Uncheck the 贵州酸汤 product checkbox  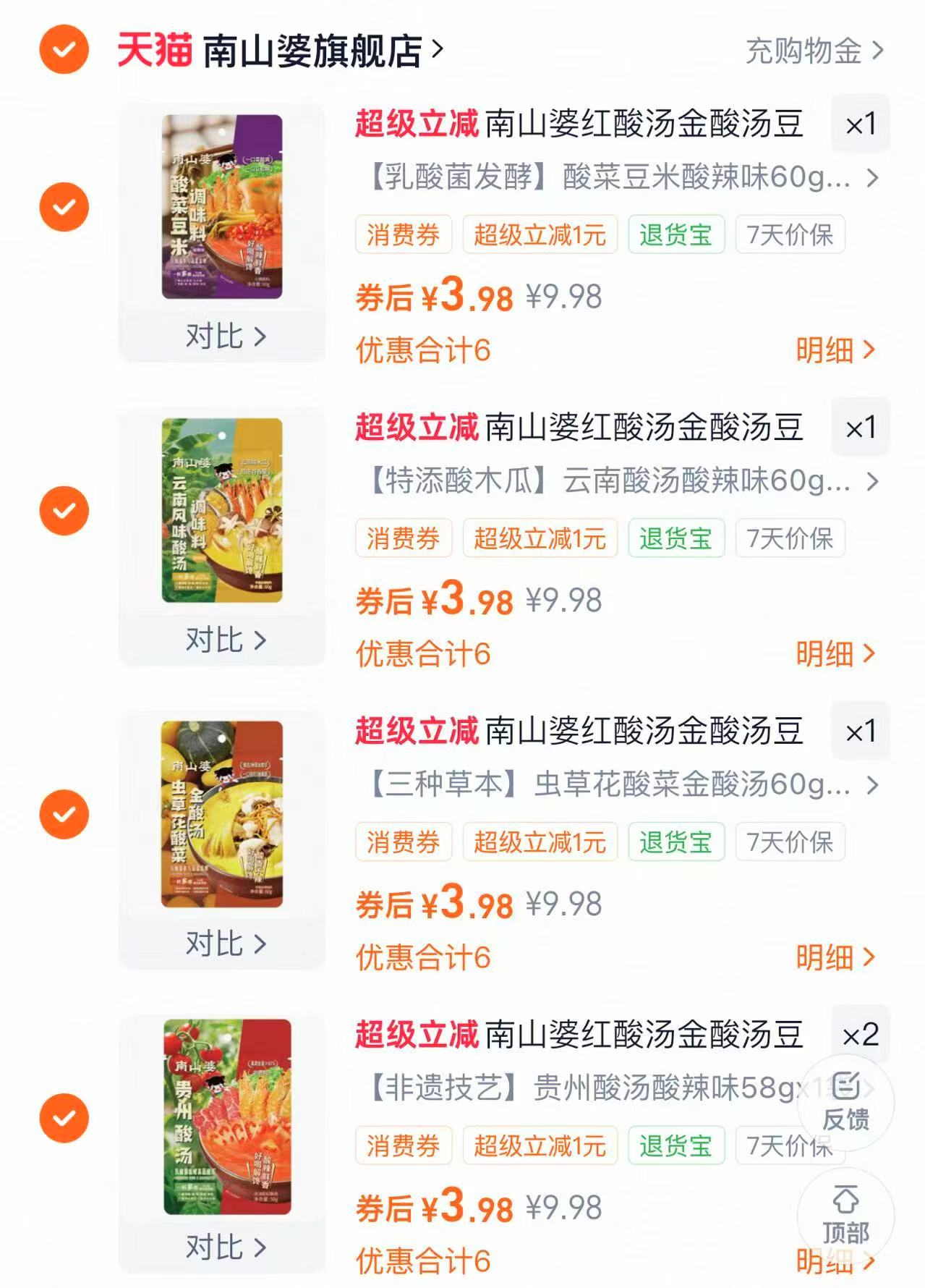[x=62, y=1117]
